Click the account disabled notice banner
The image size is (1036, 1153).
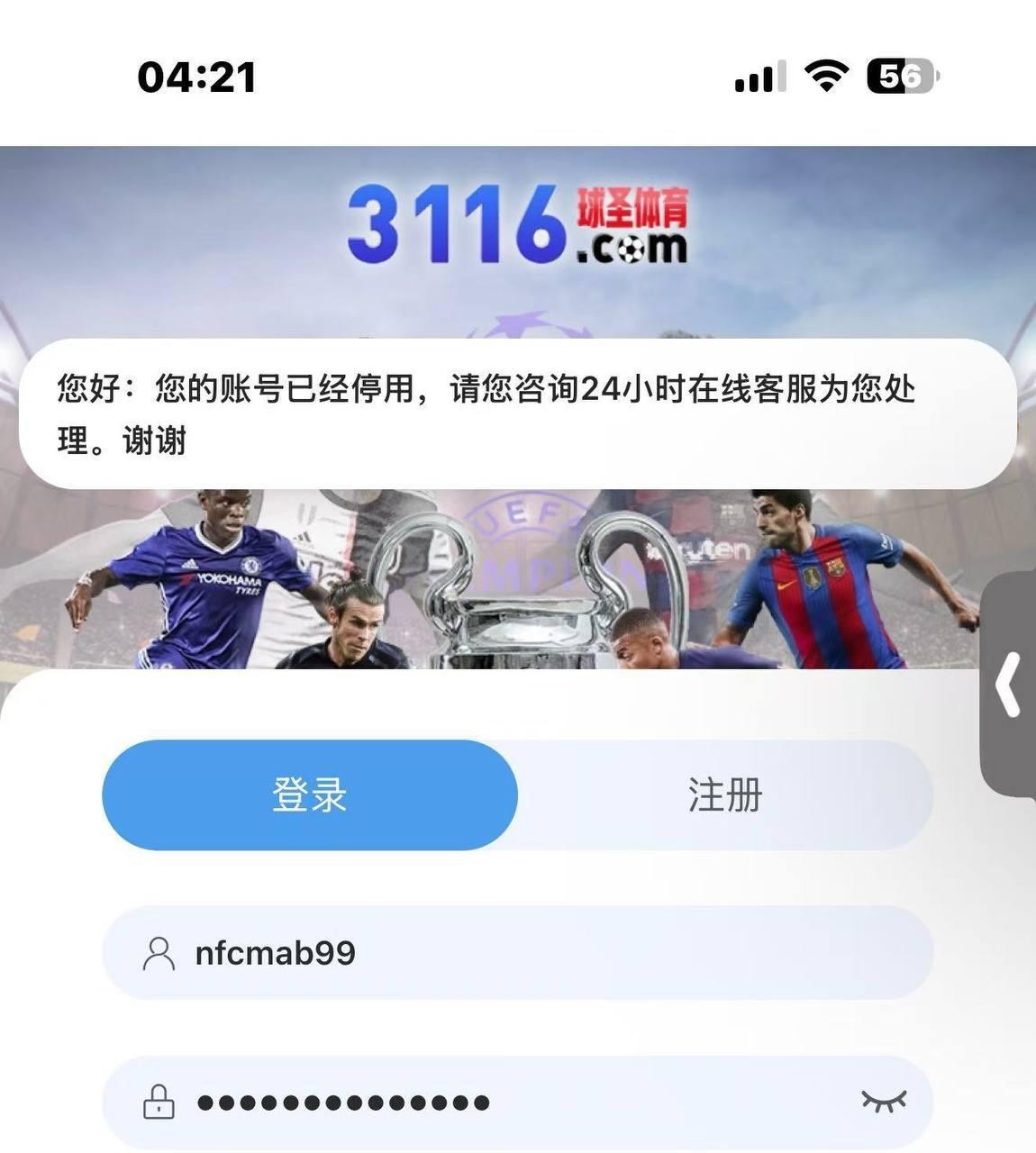point(518,410)
